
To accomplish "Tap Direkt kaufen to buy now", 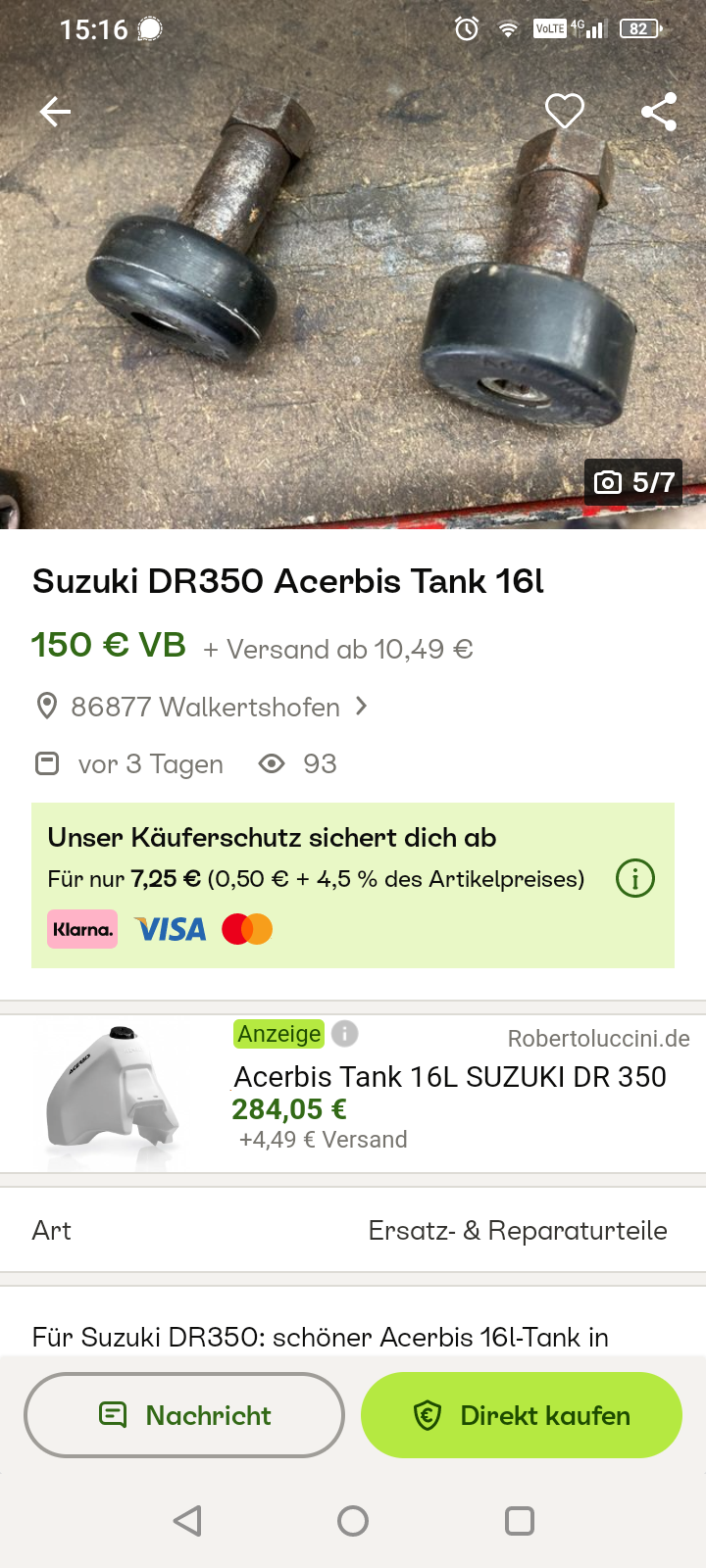I will click(522, 1415).
